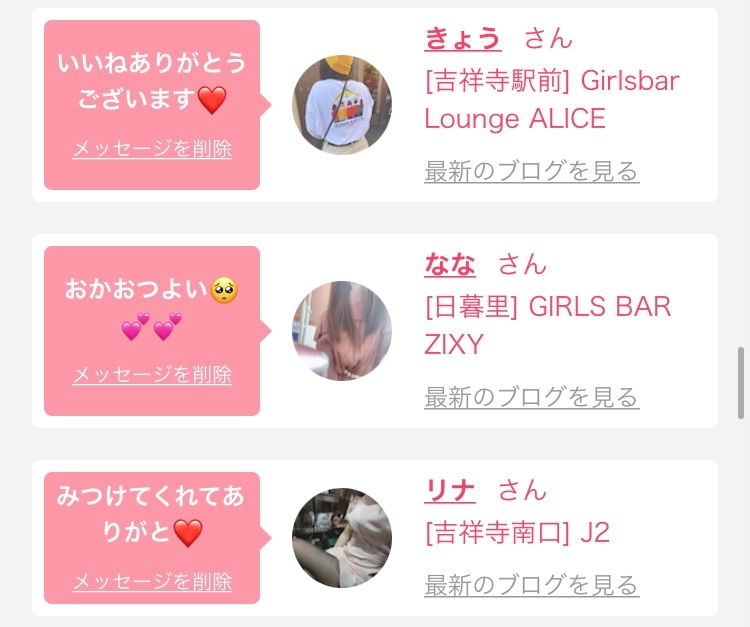The height and width of the screenshot is (627, 750).
Task: Open リナ's profile name link
Action: pyautogui.click(x=450, y=491)
